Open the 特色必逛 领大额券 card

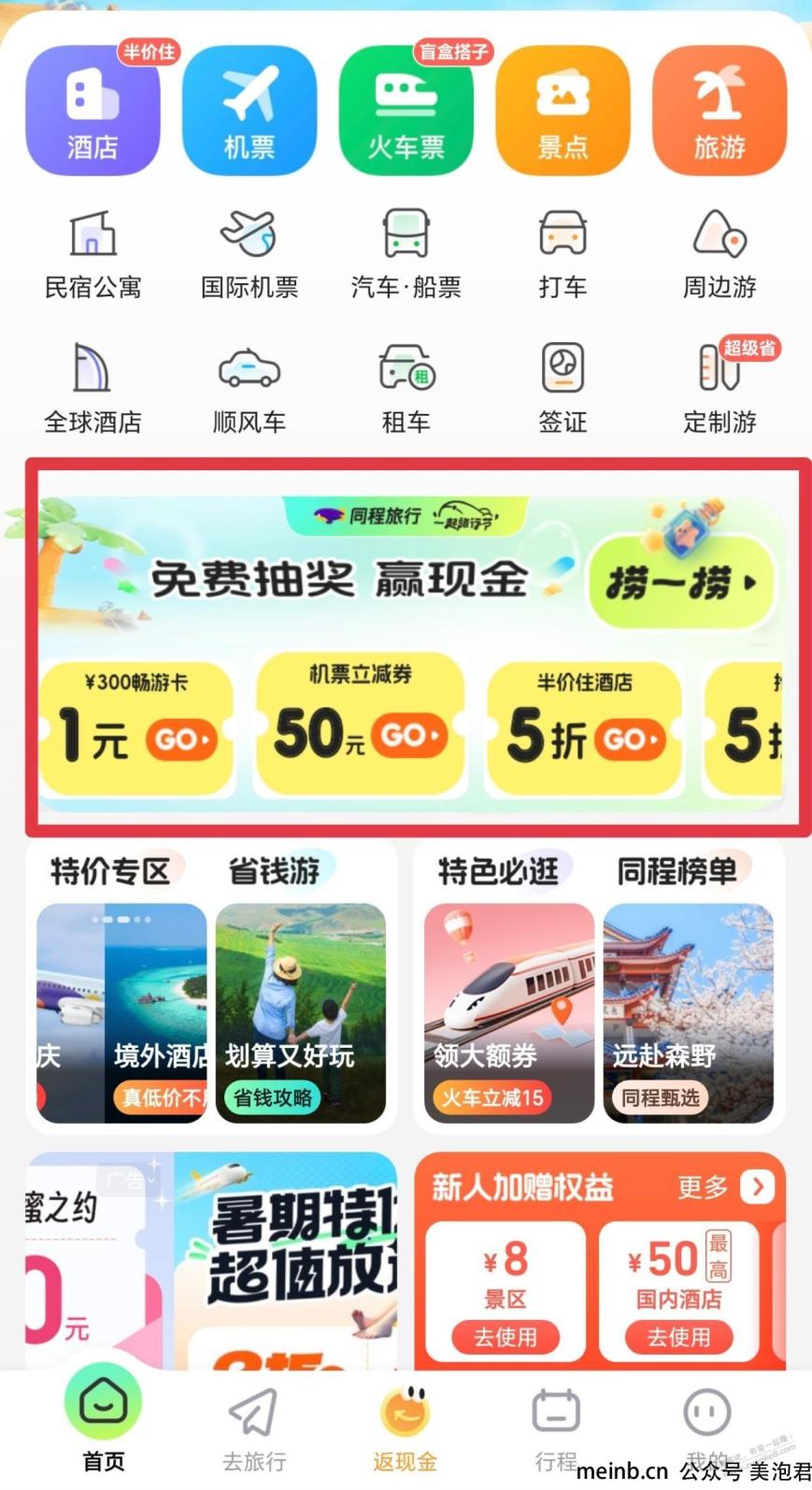[508, 1012]
